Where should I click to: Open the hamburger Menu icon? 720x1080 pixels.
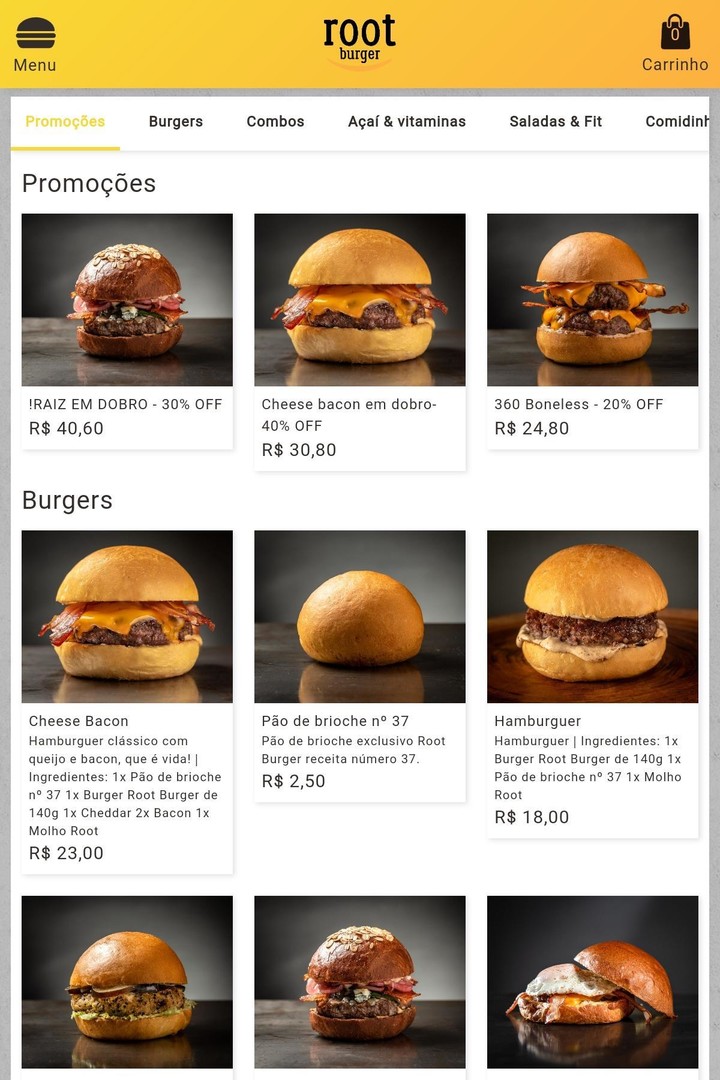tap(35, 33)
